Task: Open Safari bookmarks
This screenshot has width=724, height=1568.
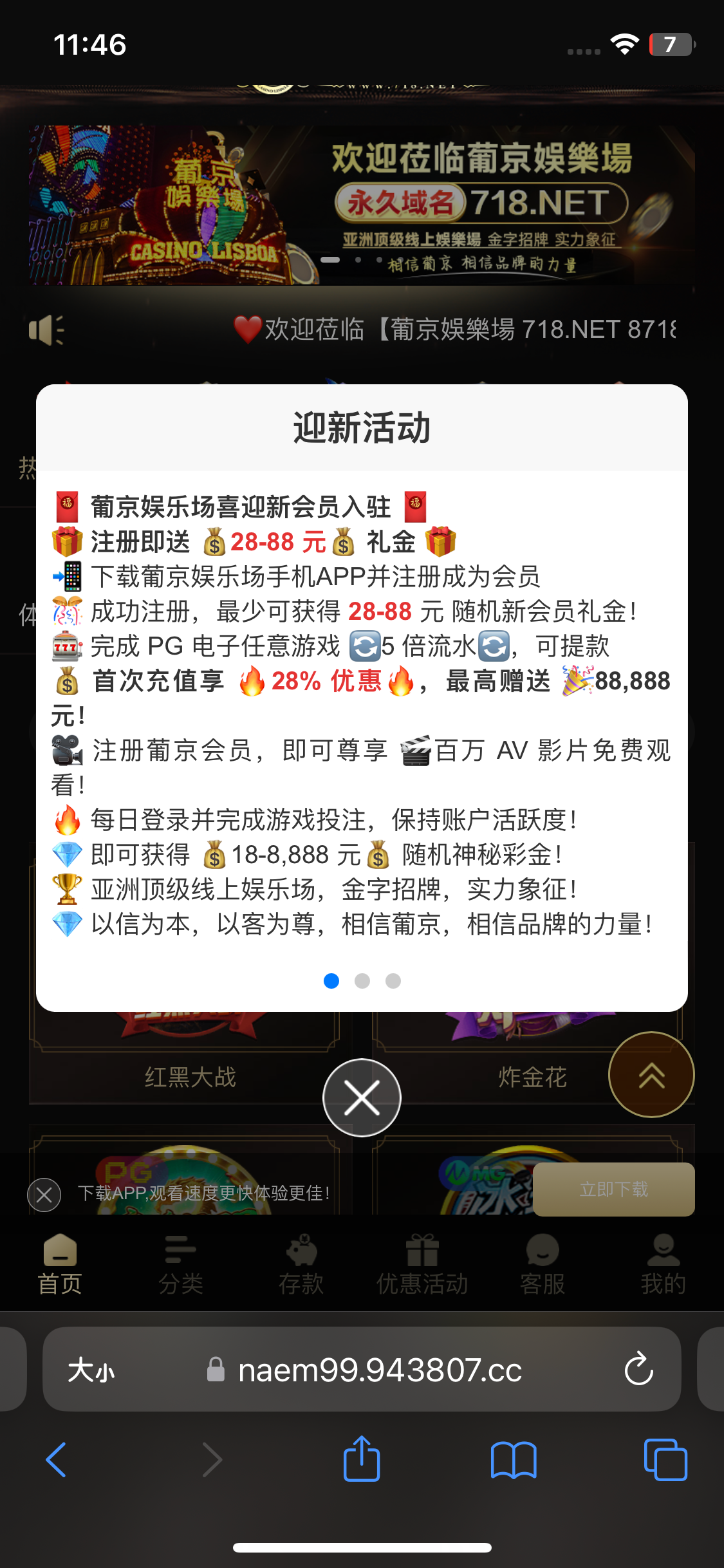Action: (x=513, y=1459)
